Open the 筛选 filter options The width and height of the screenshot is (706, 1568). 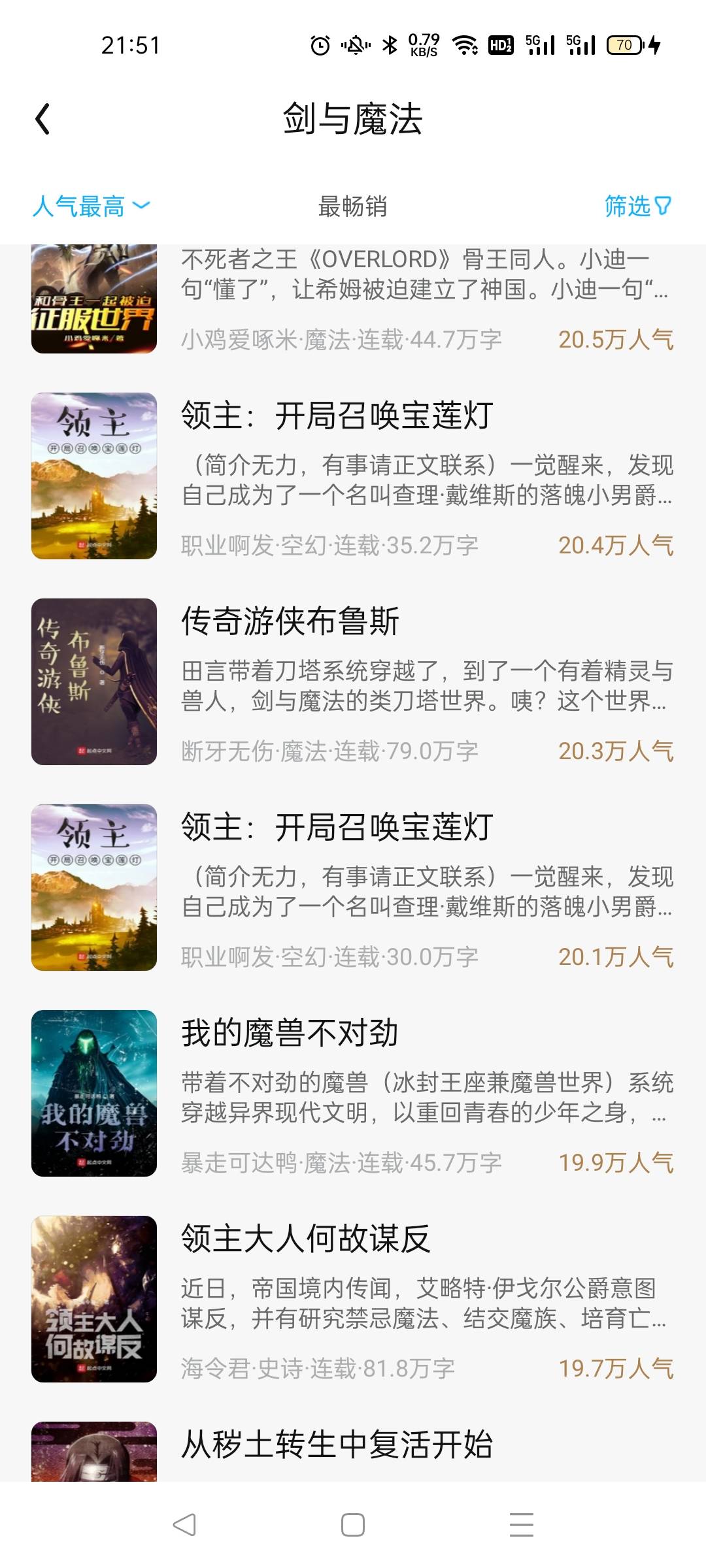click(x=638, y=206)
